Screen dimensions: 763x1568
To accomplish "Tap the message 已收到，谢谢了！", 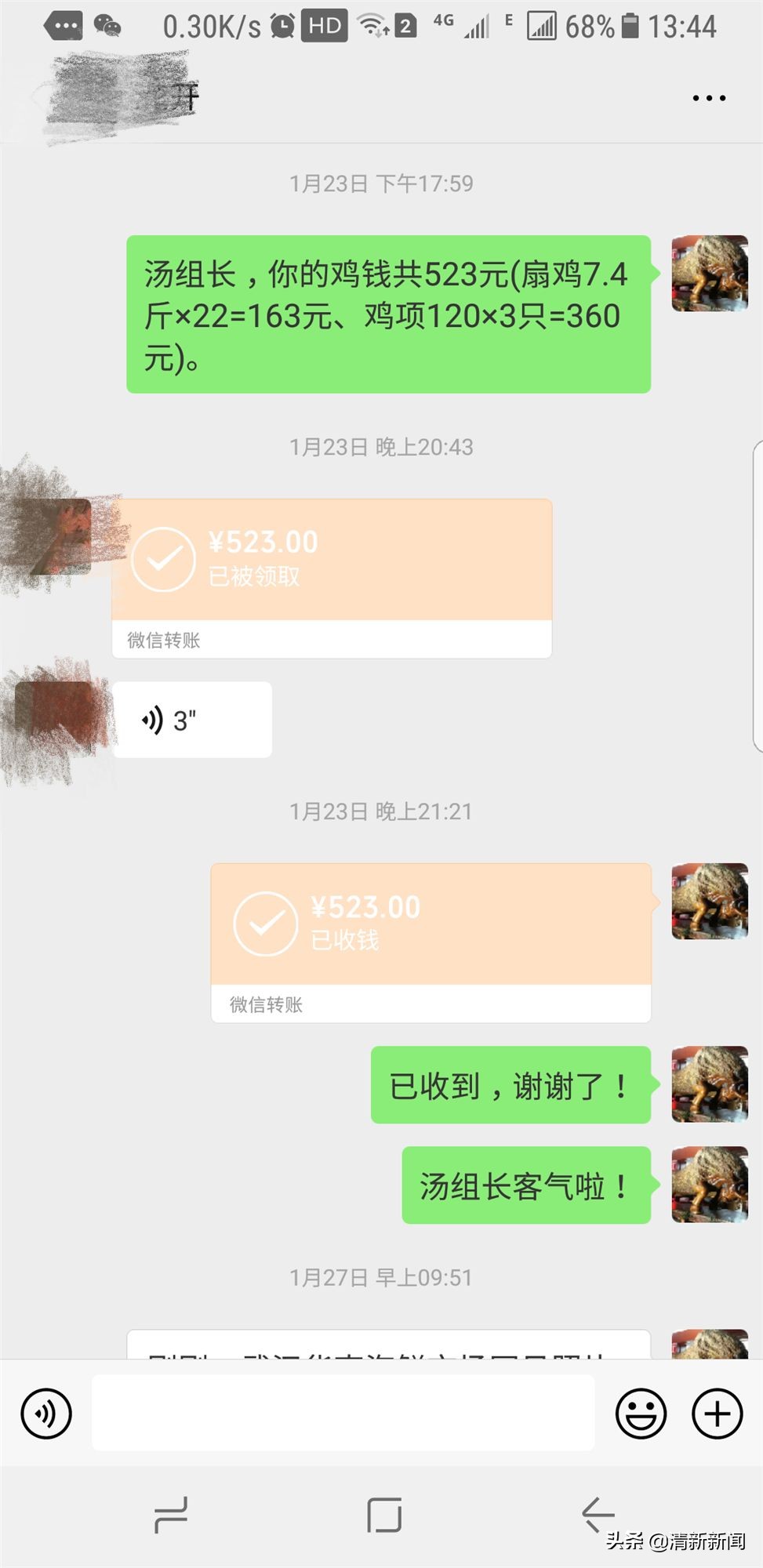I will 510,1085.
